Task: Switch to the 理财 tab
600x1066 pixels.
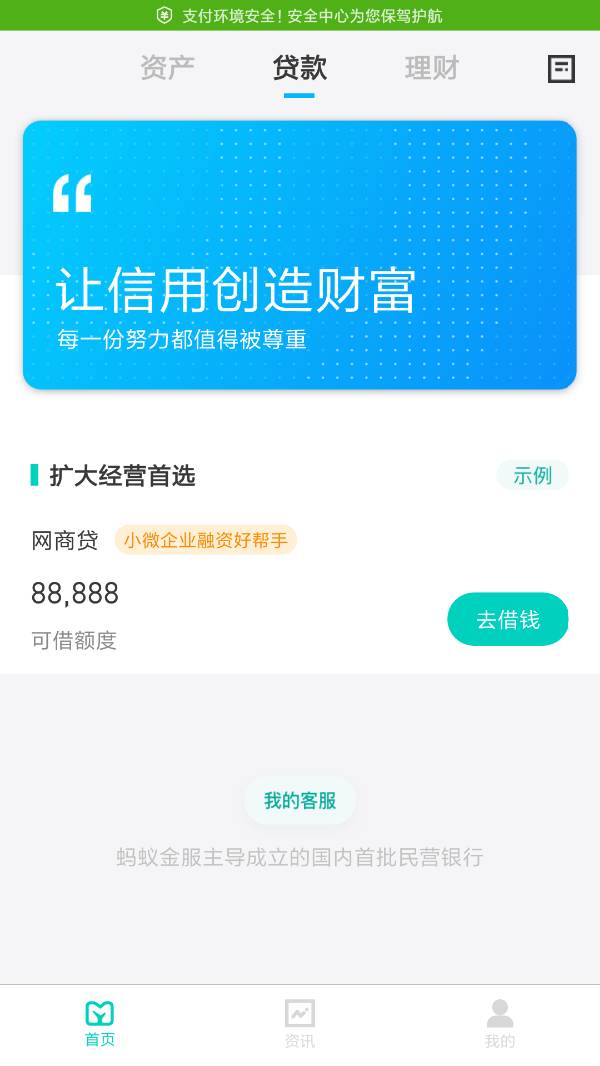Action: pos(431,68)
